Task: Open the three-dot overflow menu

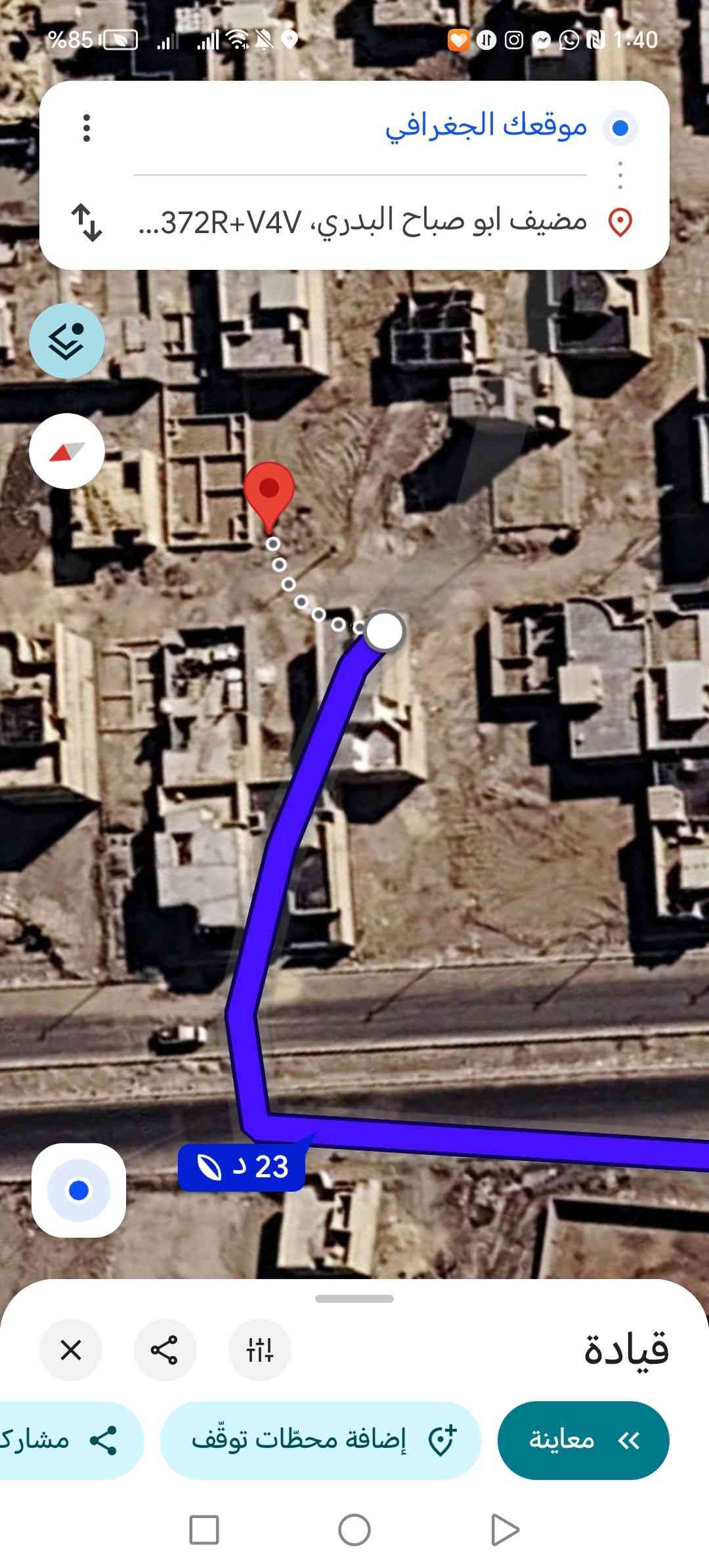Action: point(87,128)
